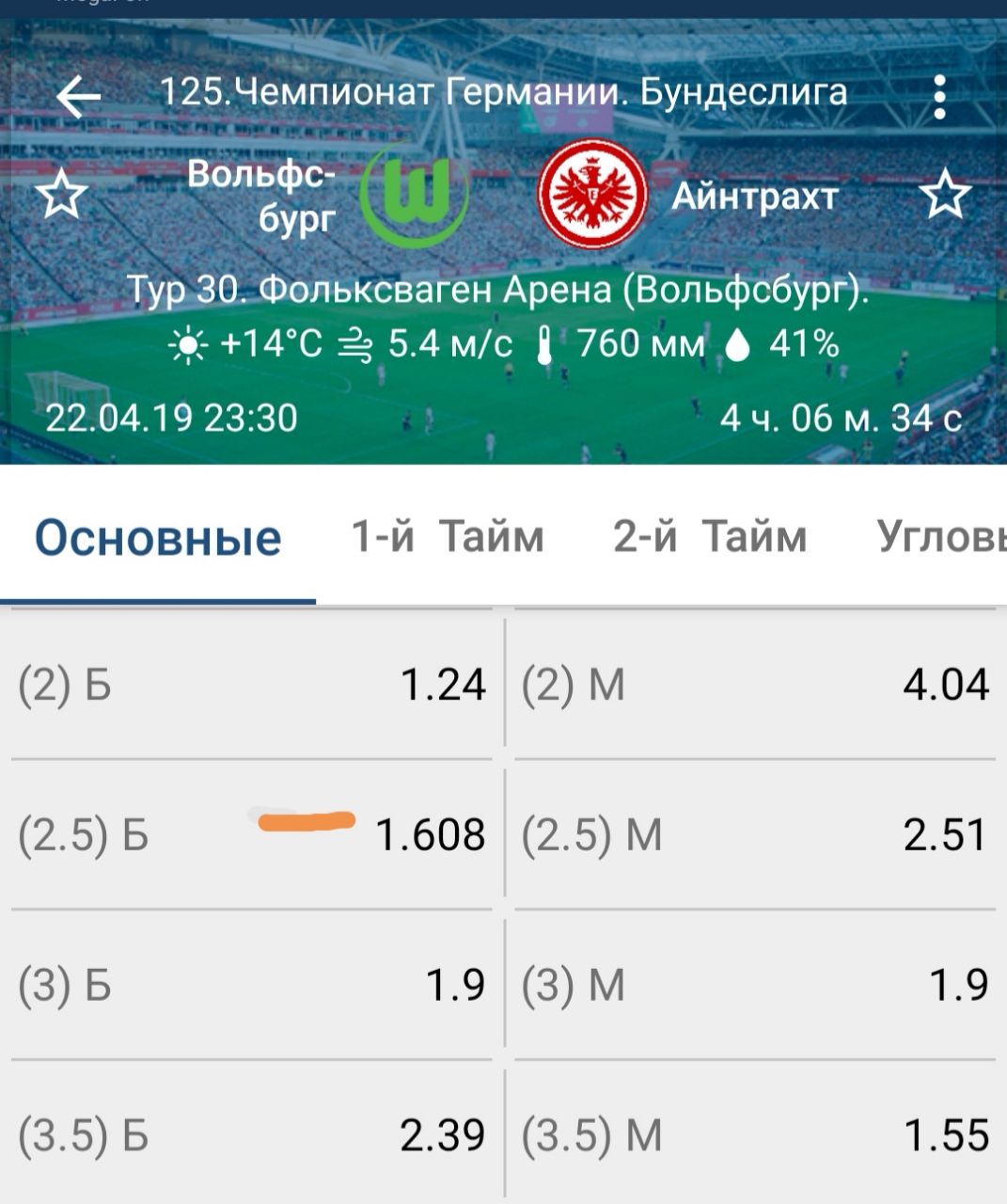Pick total (2.5) М at 2.51
1007x1204 pixels.
pyautogui.click(x=755, y=835)
